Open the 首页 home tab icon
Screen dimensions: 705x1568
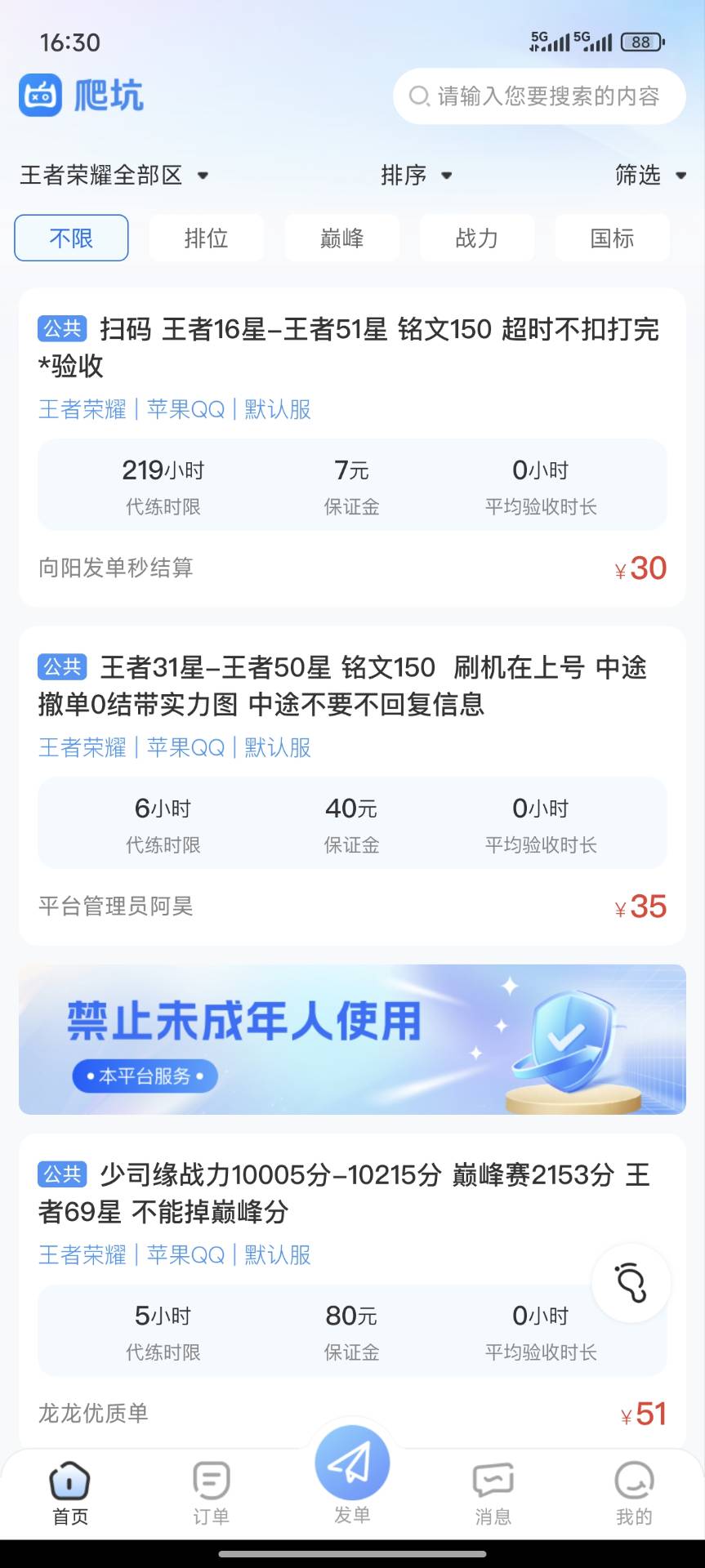tap(69, 1488)
